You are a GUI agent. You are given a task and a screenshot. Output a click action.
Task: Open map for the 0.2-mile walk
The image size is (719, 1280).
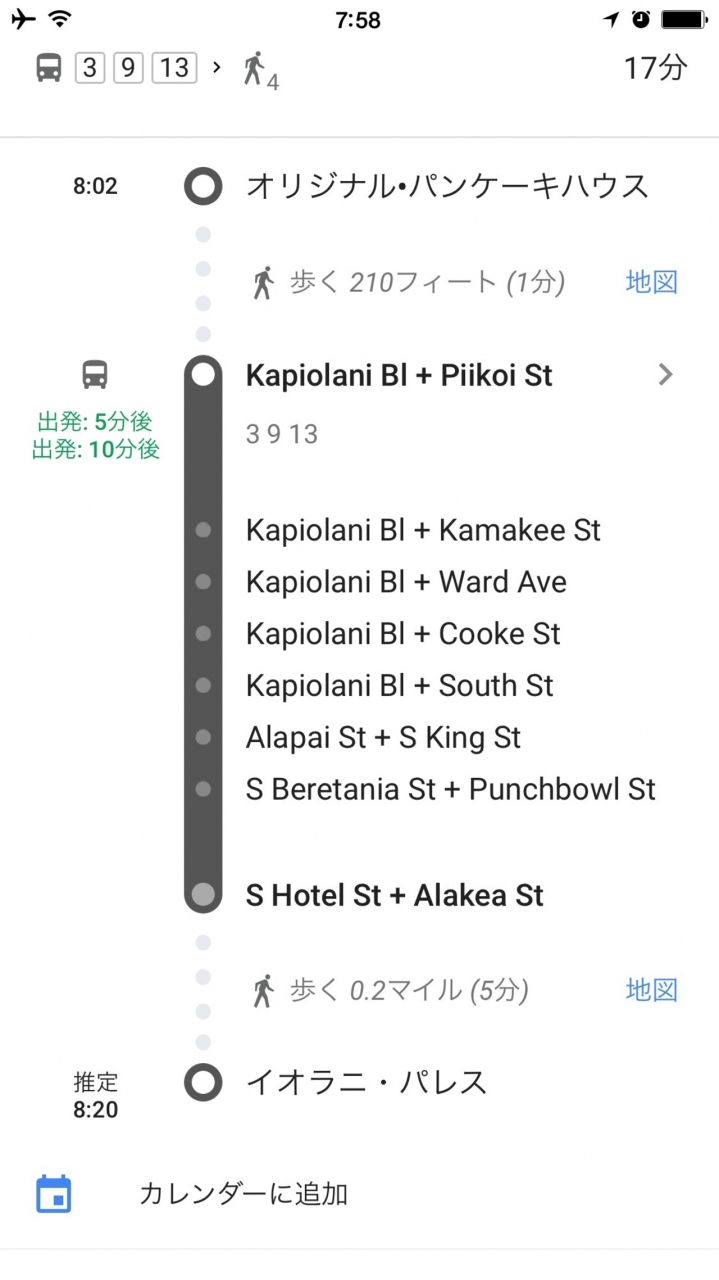(651, 990)
